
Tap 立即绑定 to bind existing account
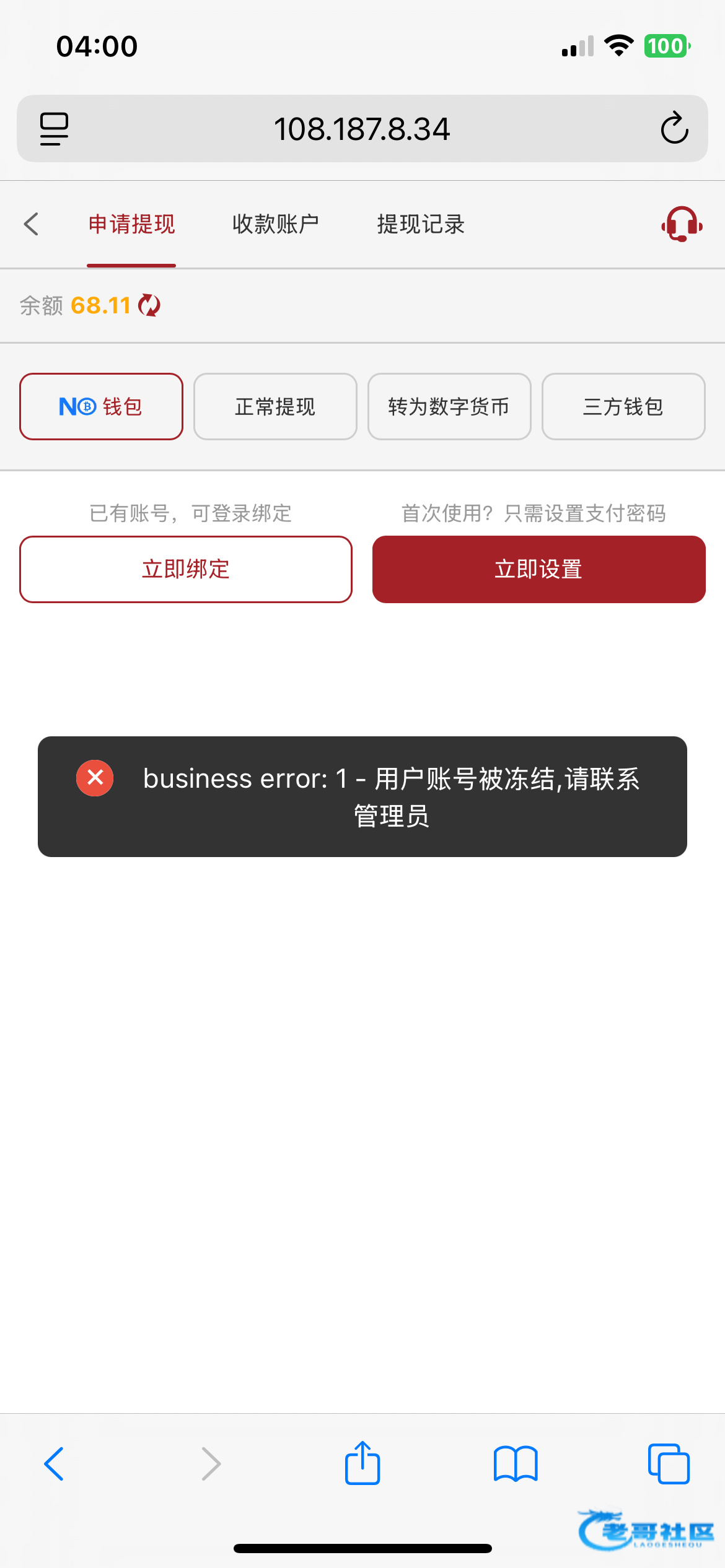186,569
